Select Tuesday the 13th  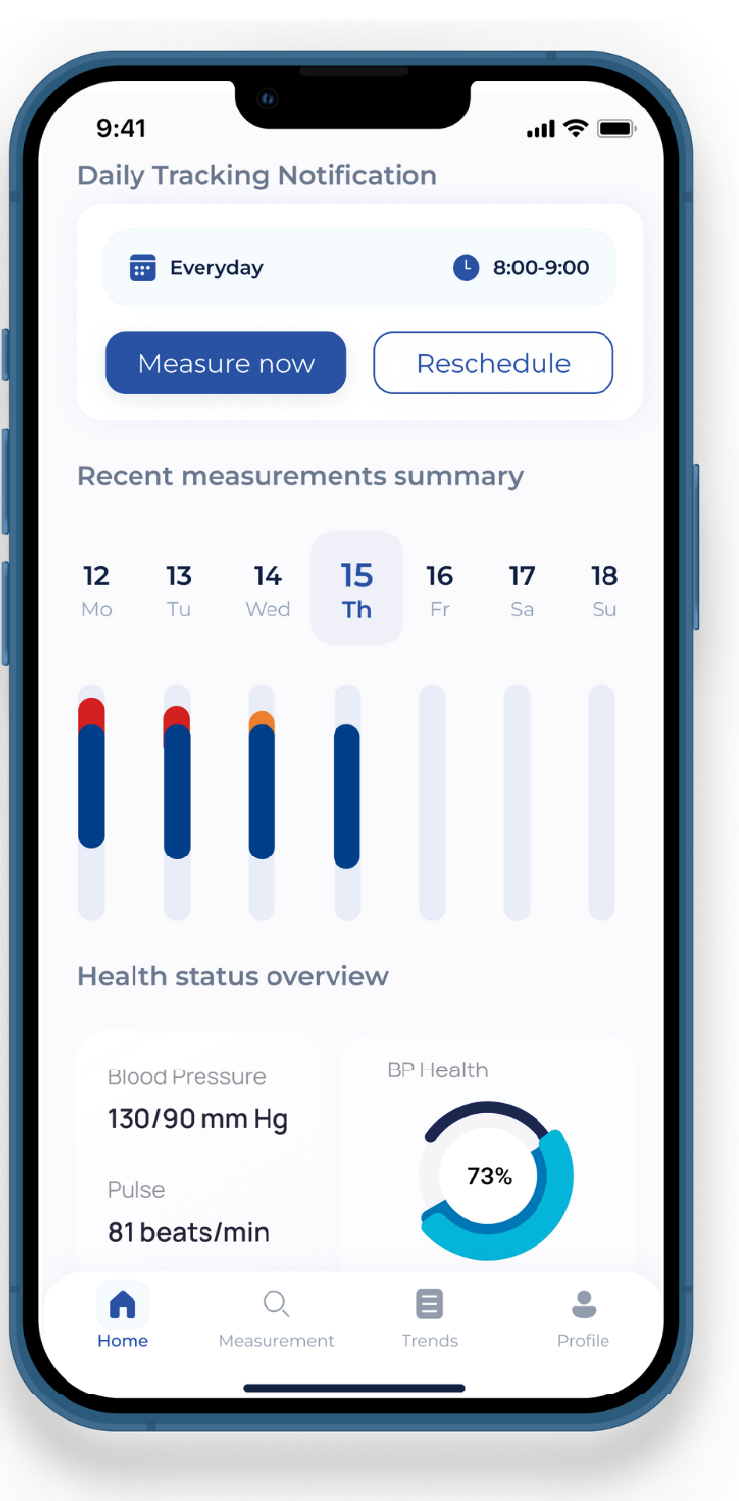point(179,590)
